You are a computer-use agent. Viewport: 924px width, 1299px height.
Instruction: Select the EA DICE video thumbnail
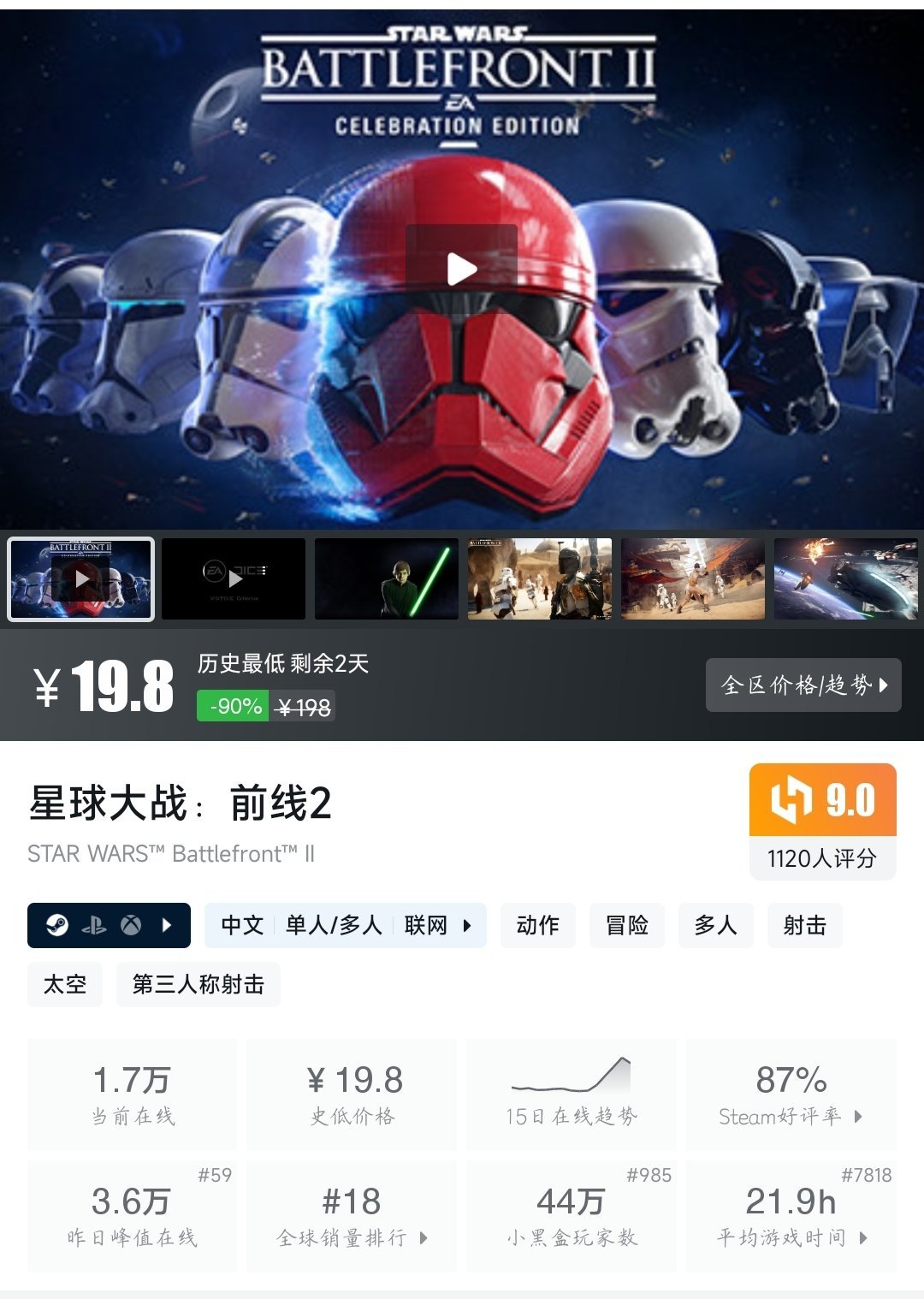pyautogui.click(x=234, y=578)
